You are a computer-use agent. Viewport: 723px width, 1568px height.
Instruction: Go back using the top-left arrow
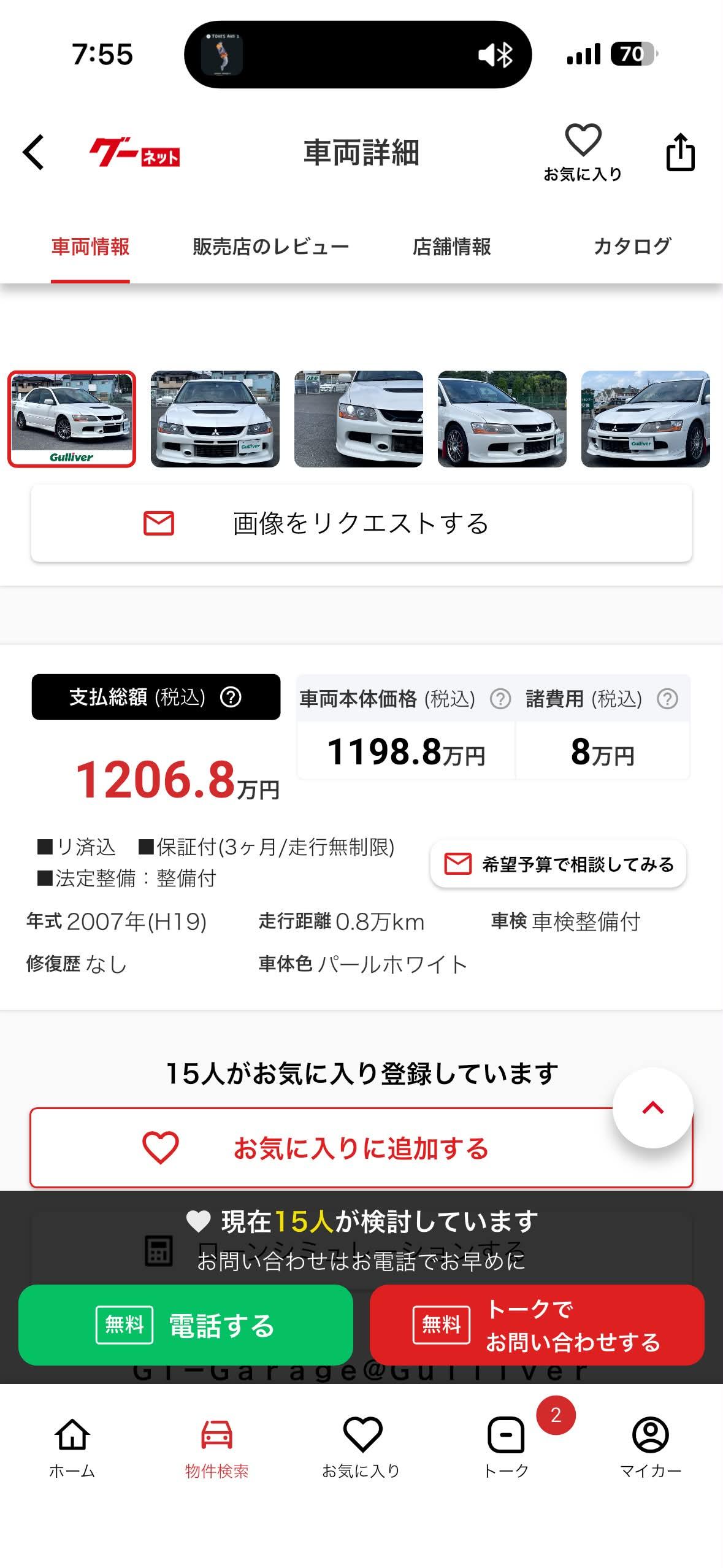34,152
